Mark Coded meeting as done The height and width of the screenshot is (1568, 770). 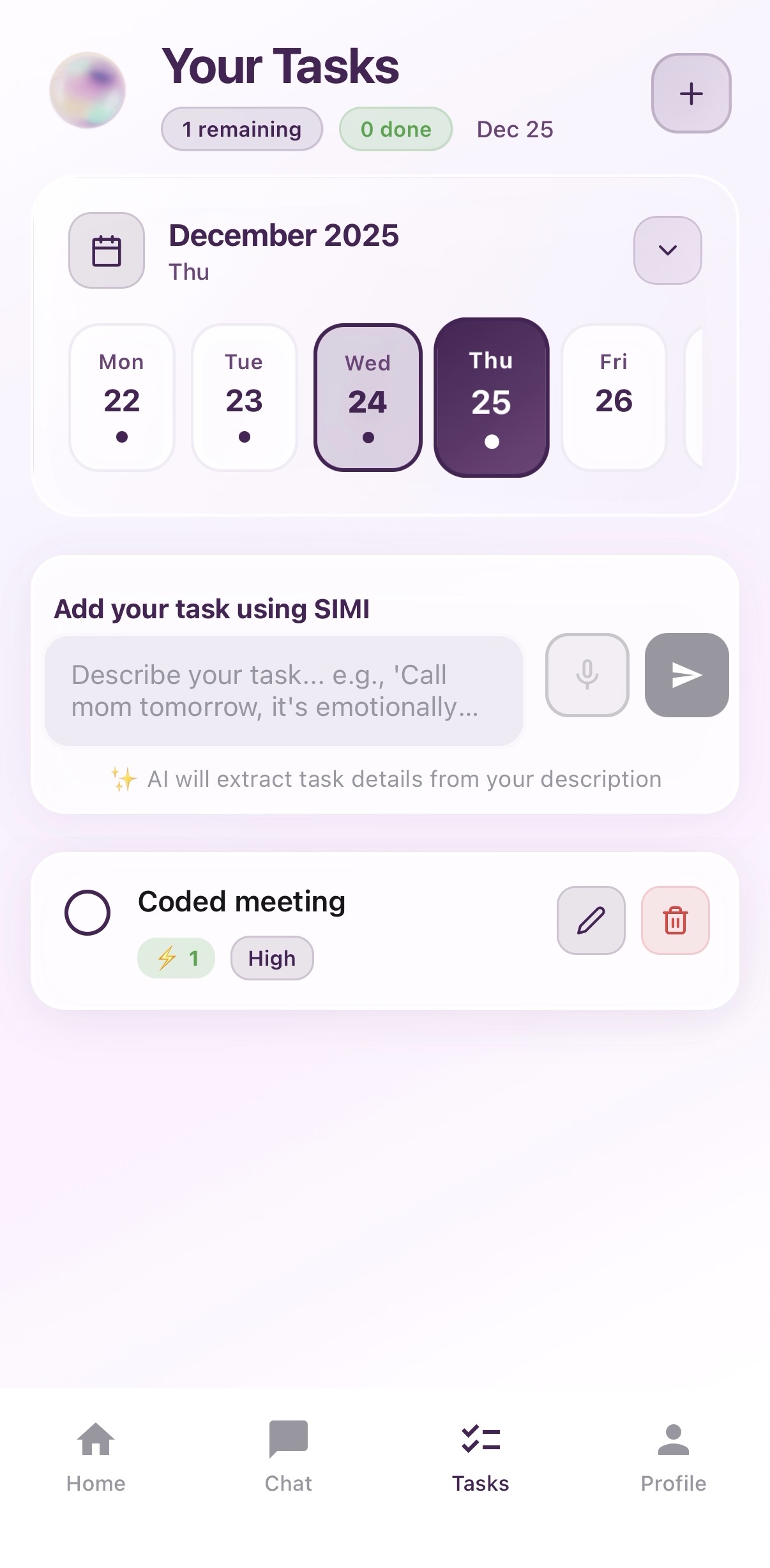pyautogui.click(x=87, y=912)
